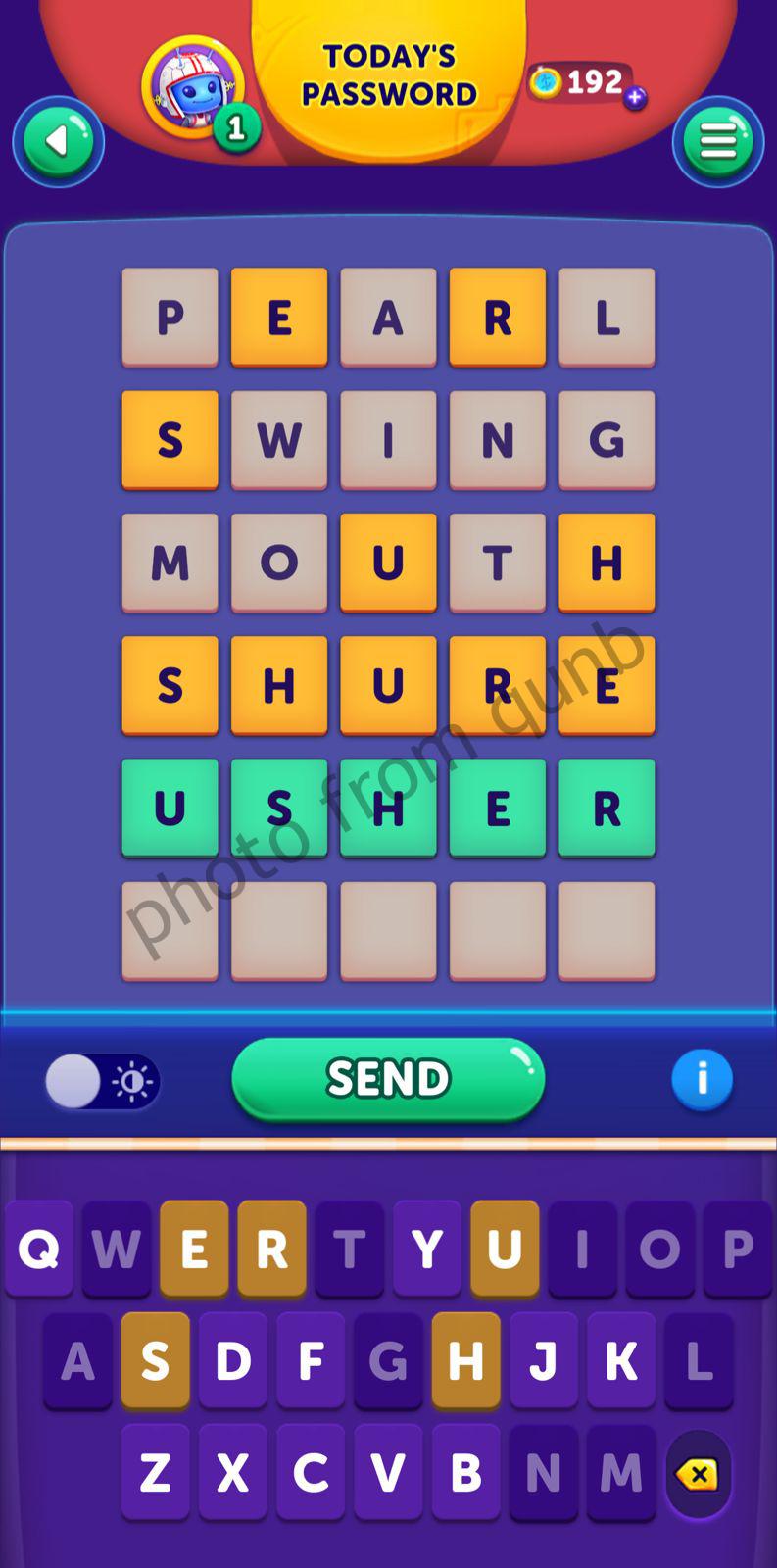The width and height of the screenshot is (777, 1568).
Task: Select the C key
Action: click(x=311, y=1472)
